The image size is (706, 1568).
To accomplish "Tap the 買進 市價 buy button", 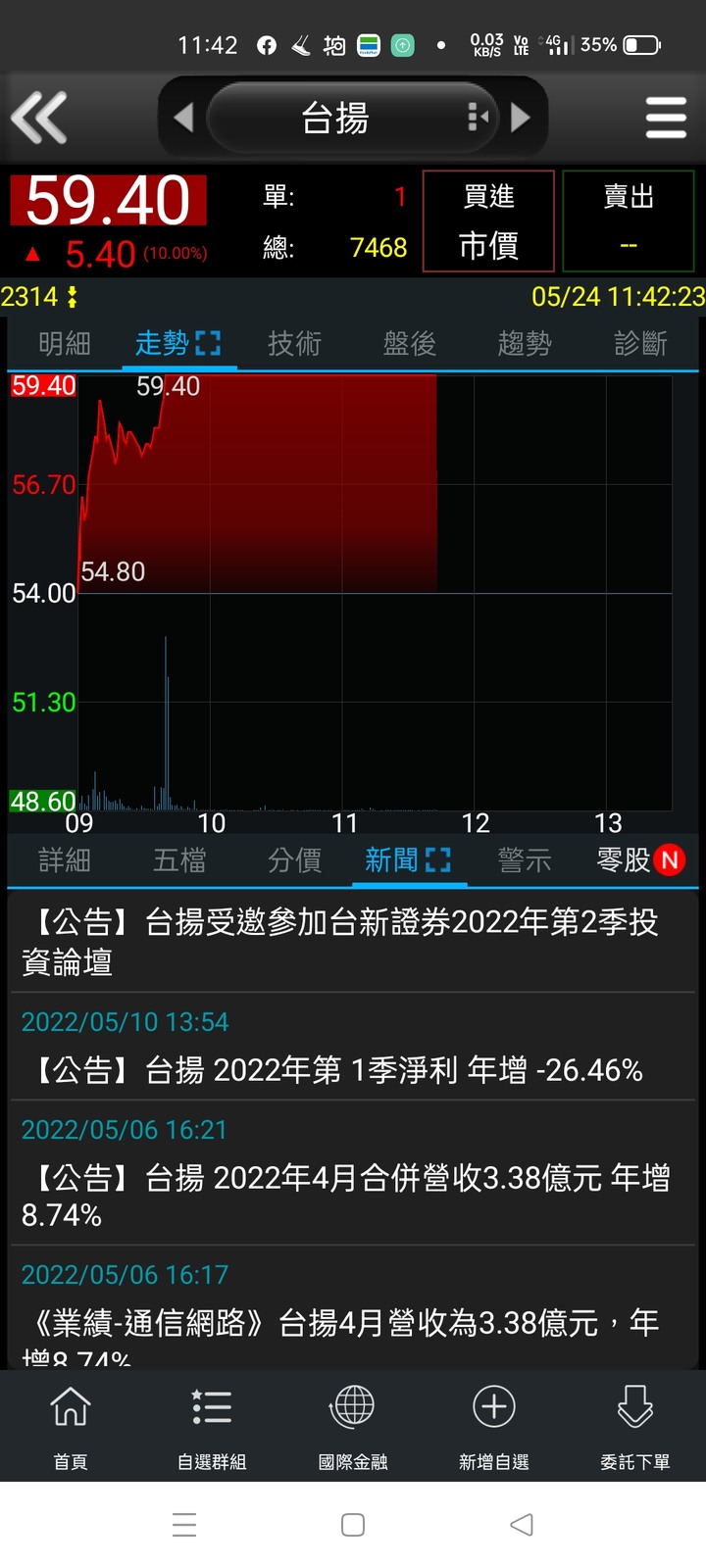I will click(x=488, y=221).
